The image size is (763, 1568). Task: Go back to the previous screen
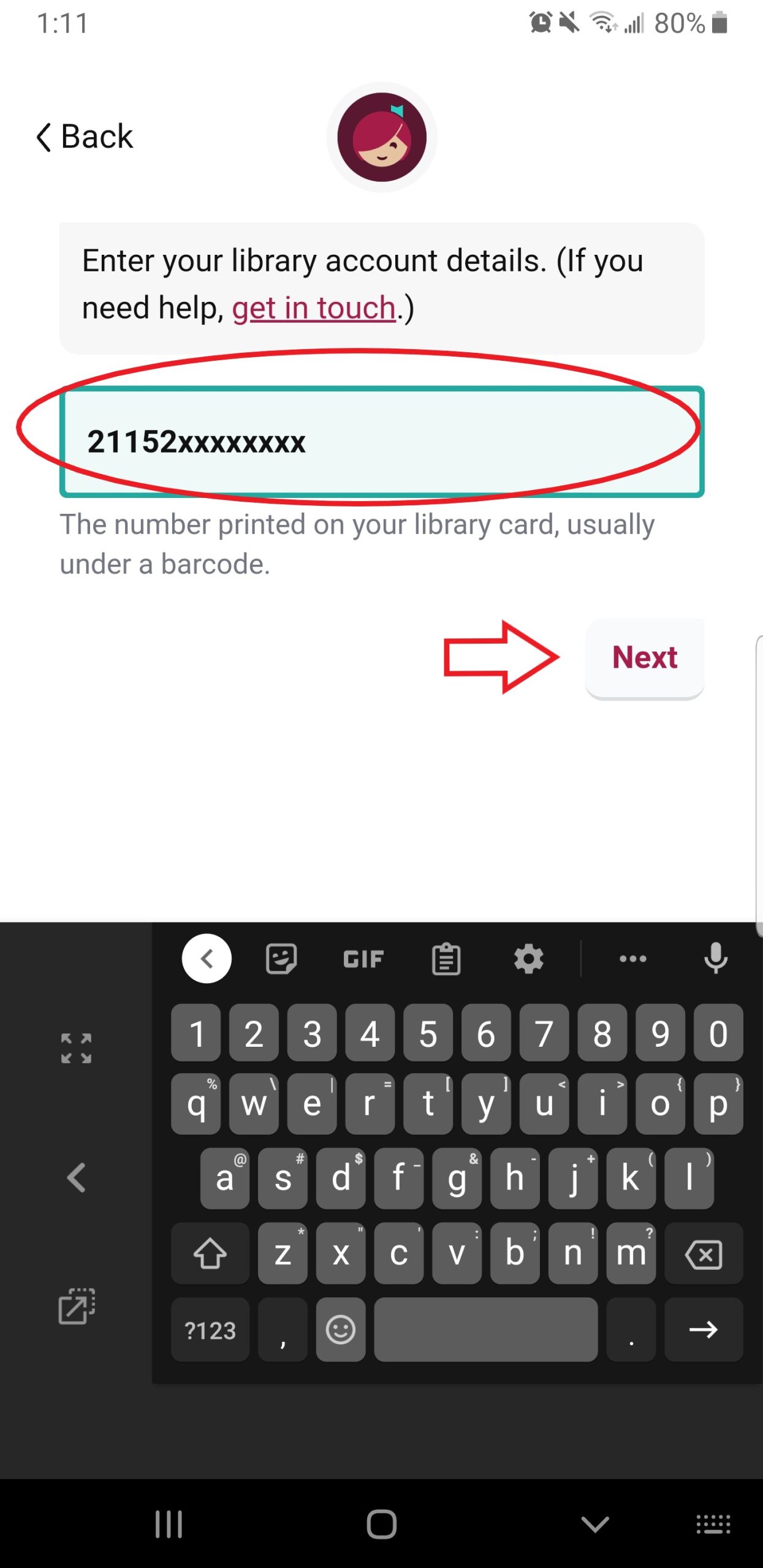(85, 136)
